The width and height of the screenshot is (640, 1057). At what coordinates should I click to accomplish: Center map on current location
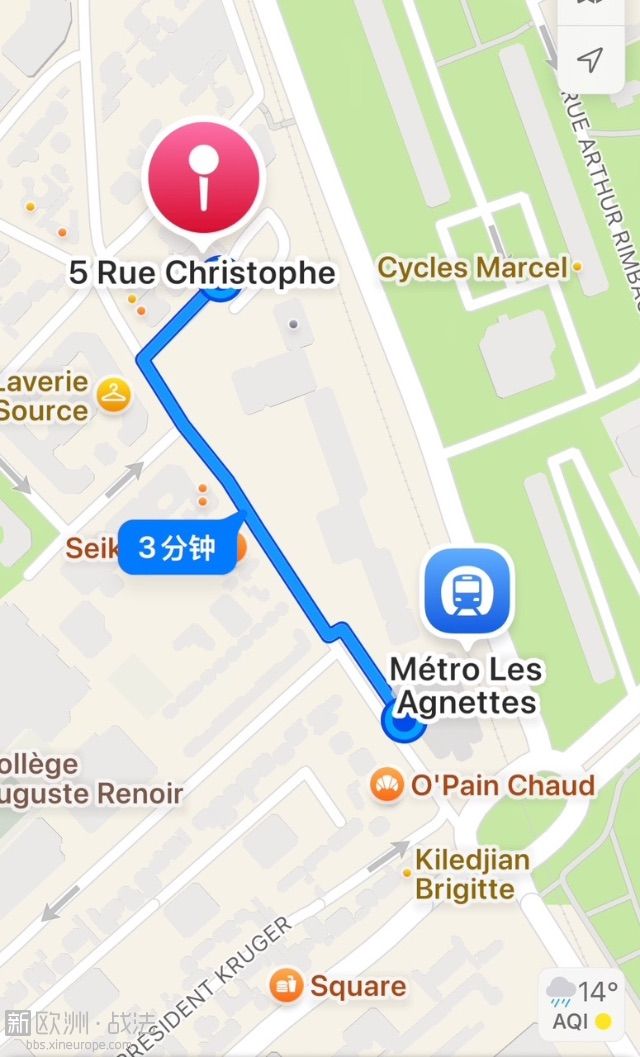591,60
